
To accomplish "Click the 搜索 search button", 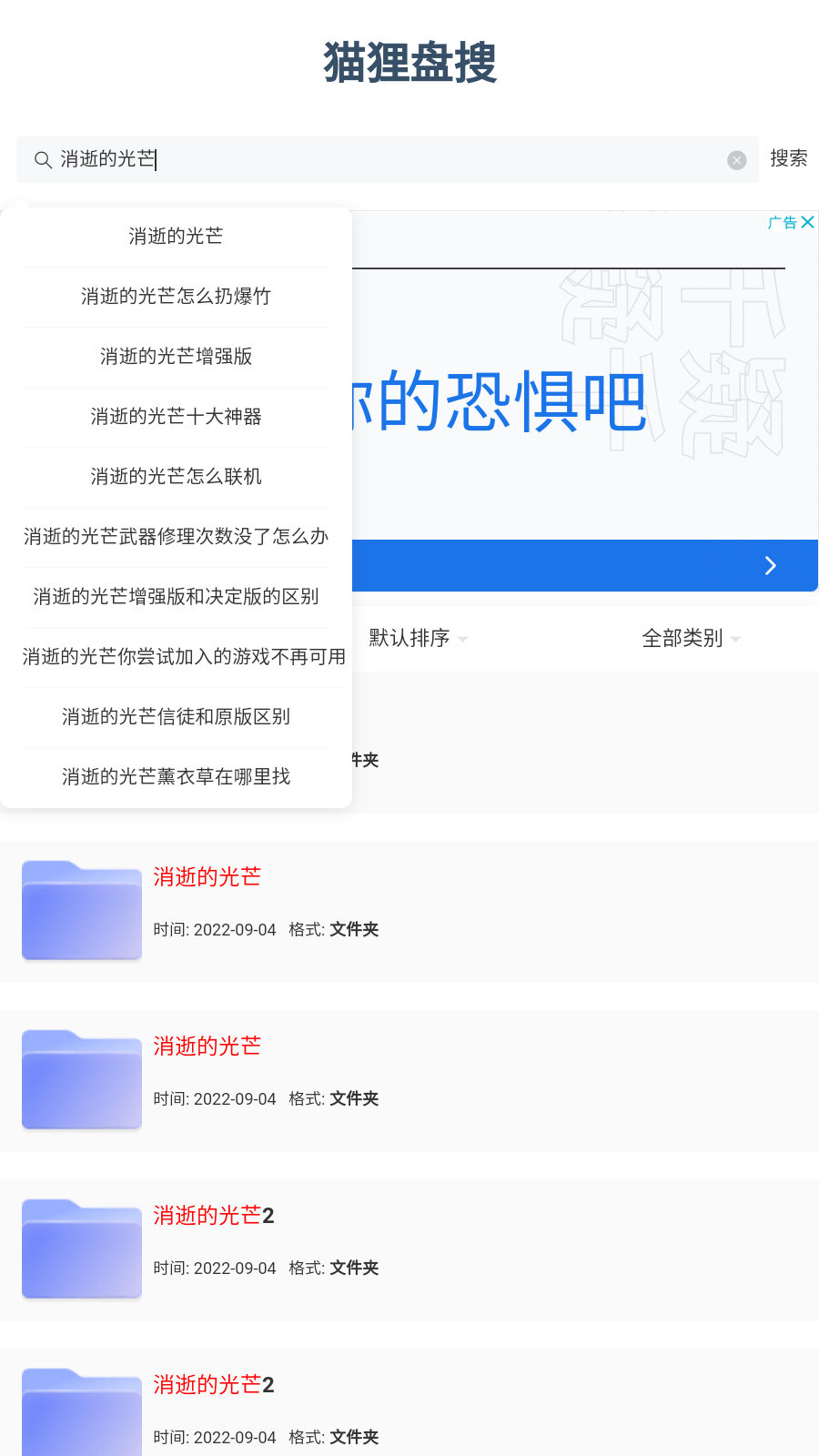I will [x=790, y=158].
